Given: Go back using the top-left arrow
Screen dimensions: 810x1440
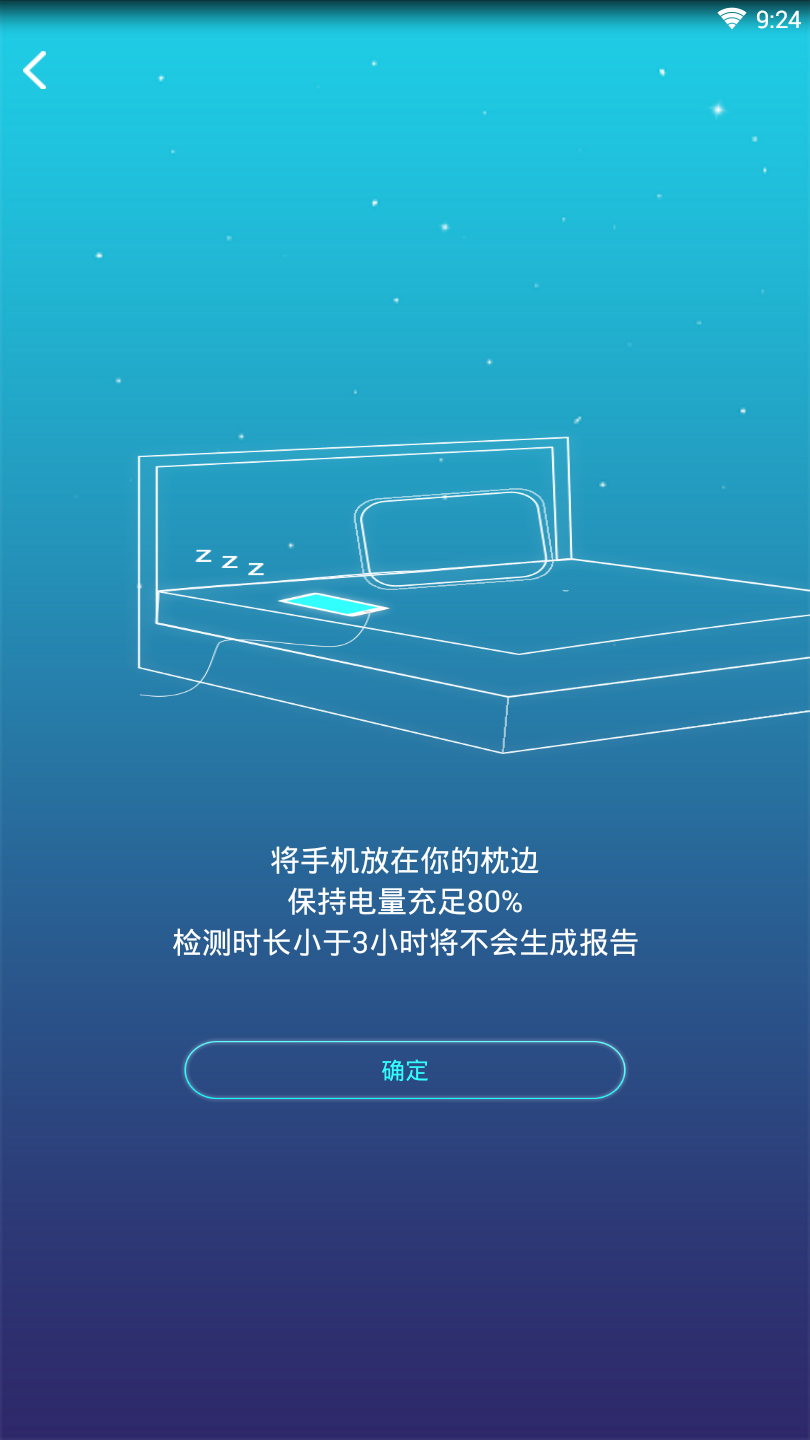Looking at the screenshot, I should tap(35, 70).
